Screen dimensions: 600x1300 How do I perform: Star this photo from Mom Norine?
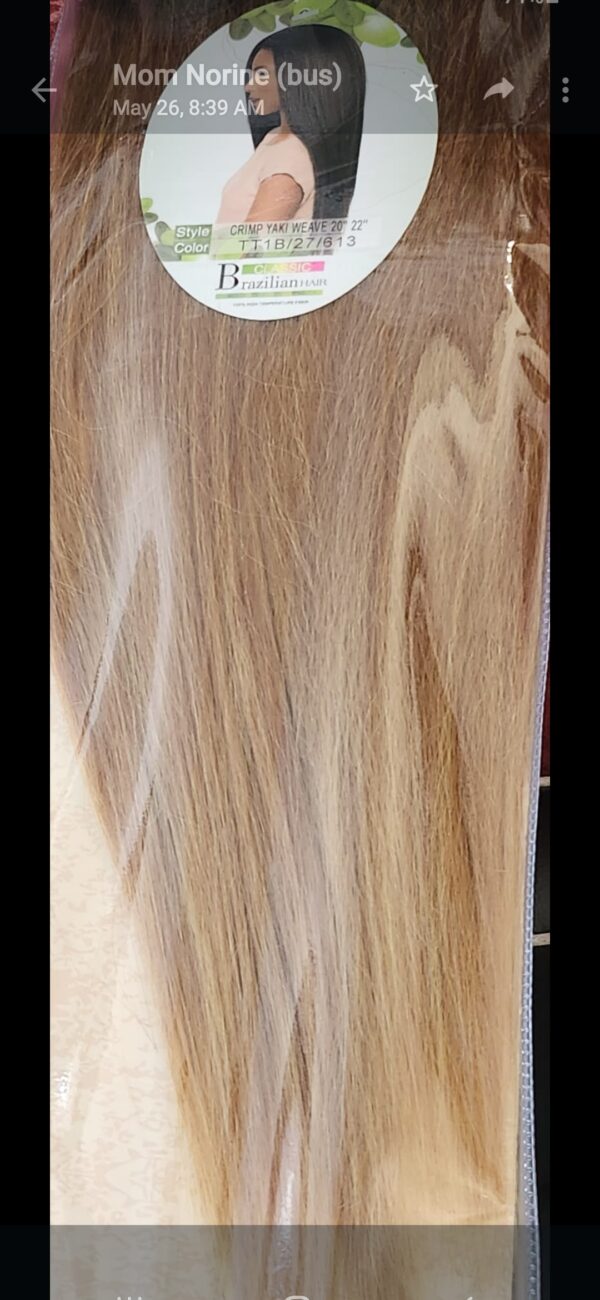[x=424, y=90]
